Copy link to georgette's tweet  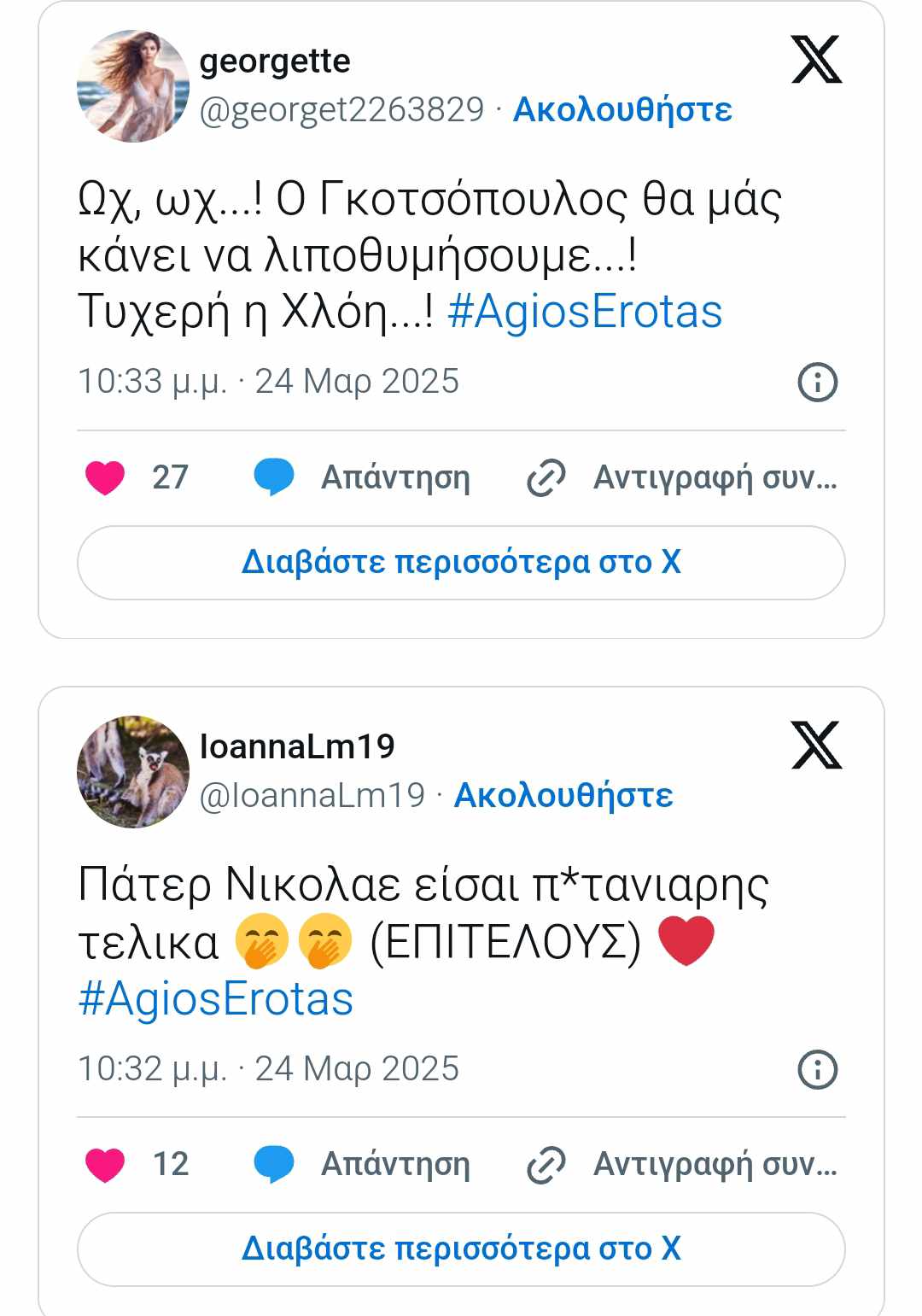tap(683, 477)
